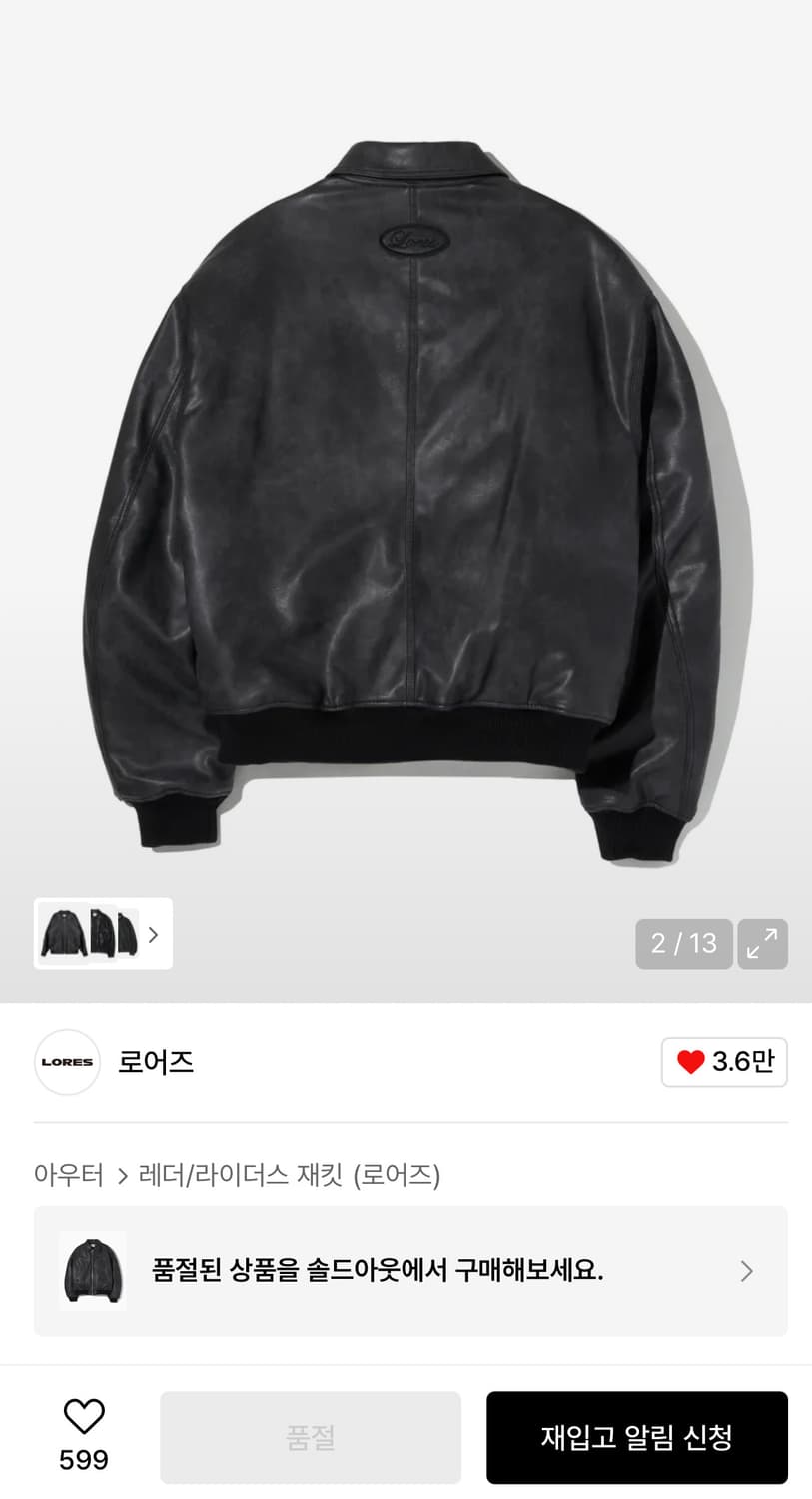Open the image thumbnail gallery strip
The width and height of the screenshot is (812, 1499).
(103, 934)
